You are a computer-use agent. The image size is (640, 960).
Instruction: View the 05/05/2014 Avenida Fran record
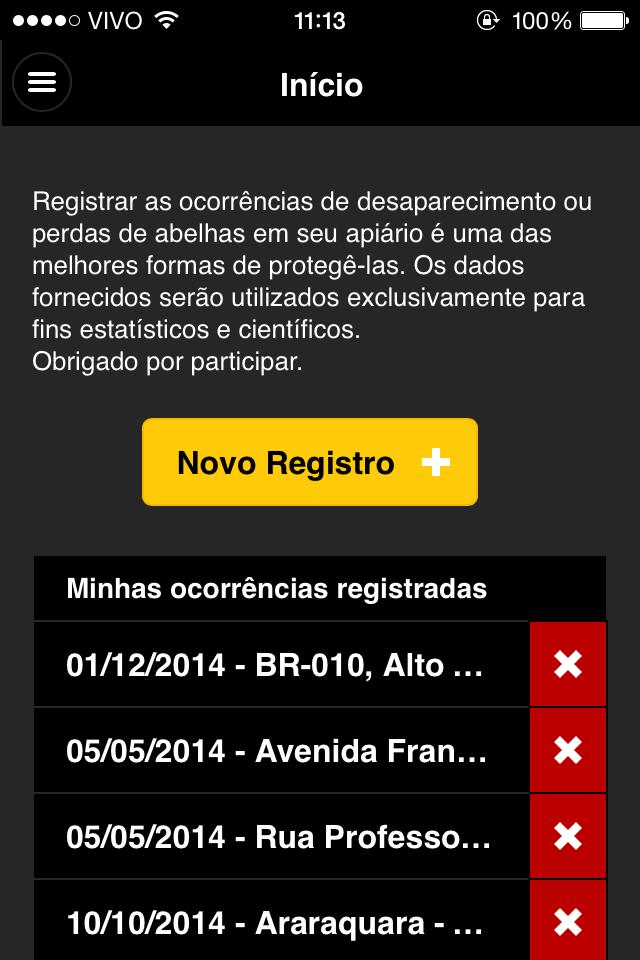coord(281,751)
